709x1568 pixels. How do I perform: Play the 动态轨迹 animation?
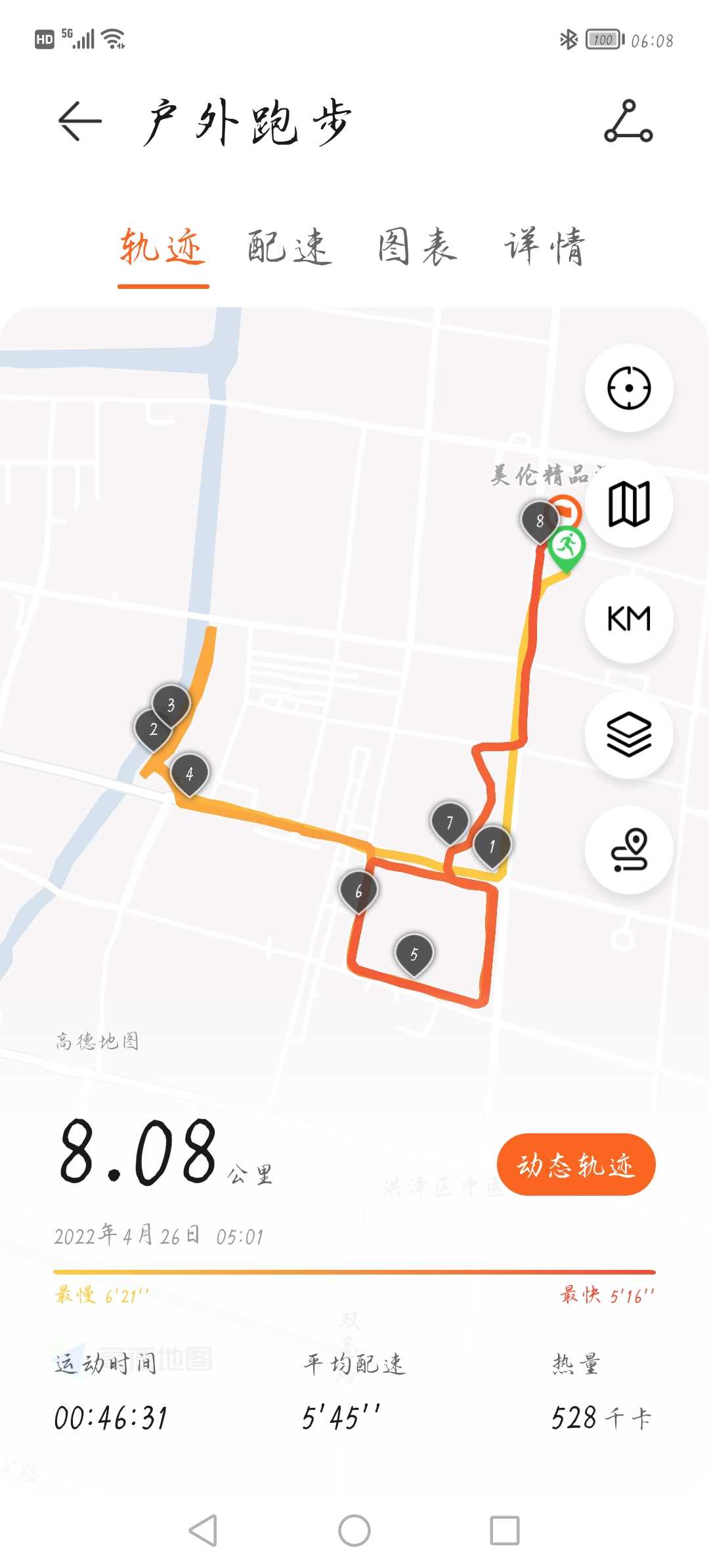coord(576,1165)
